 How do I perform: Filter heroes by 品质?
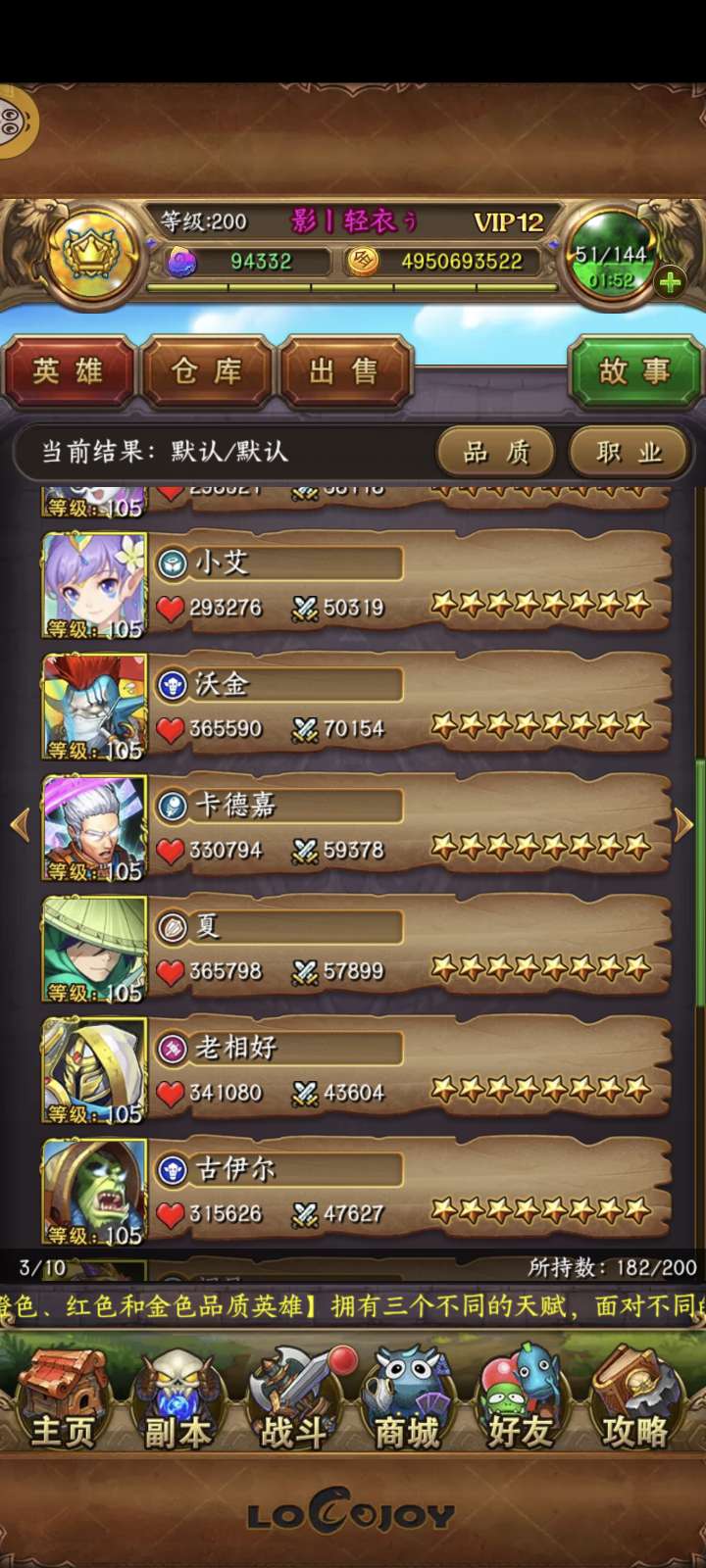coord(496,452)
